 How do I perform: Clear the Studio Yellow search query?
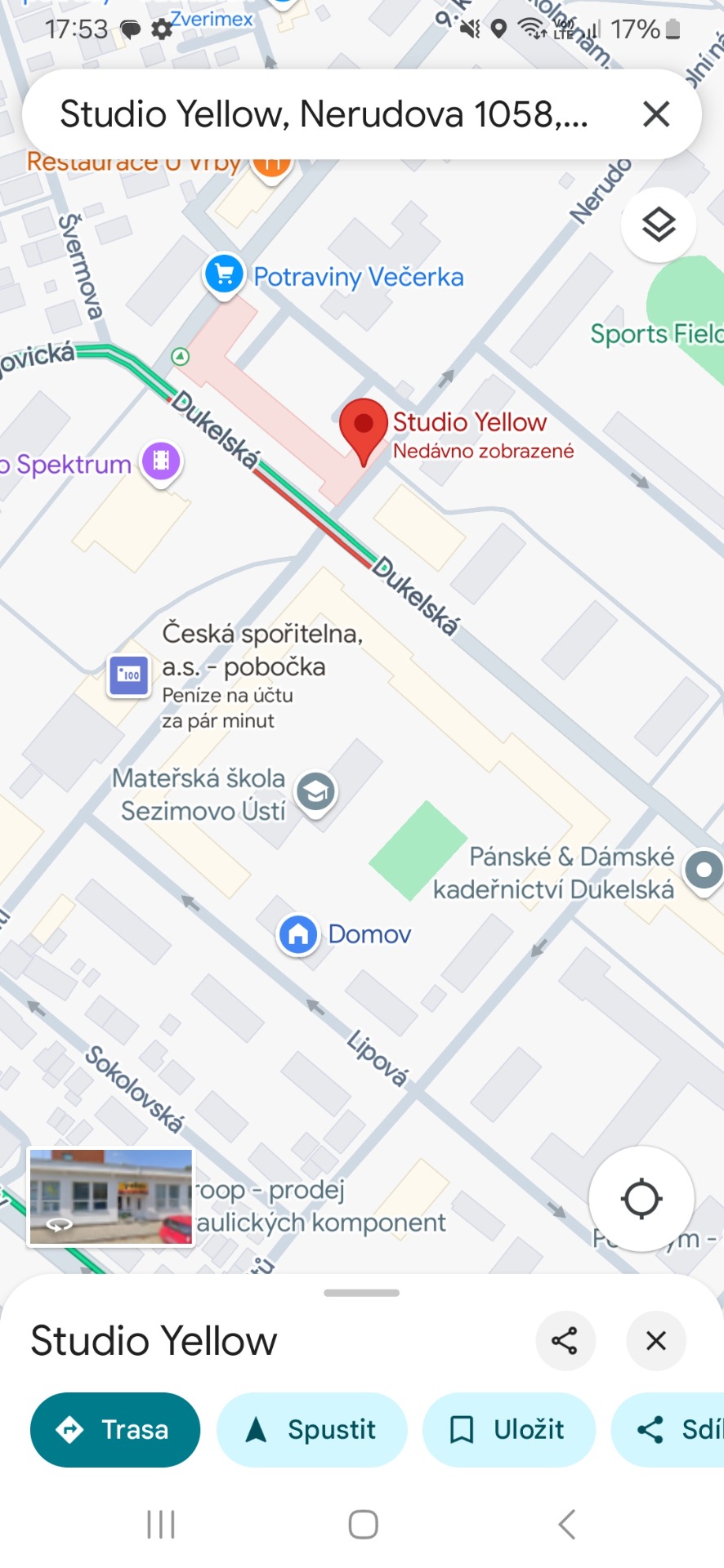point(656,114)
